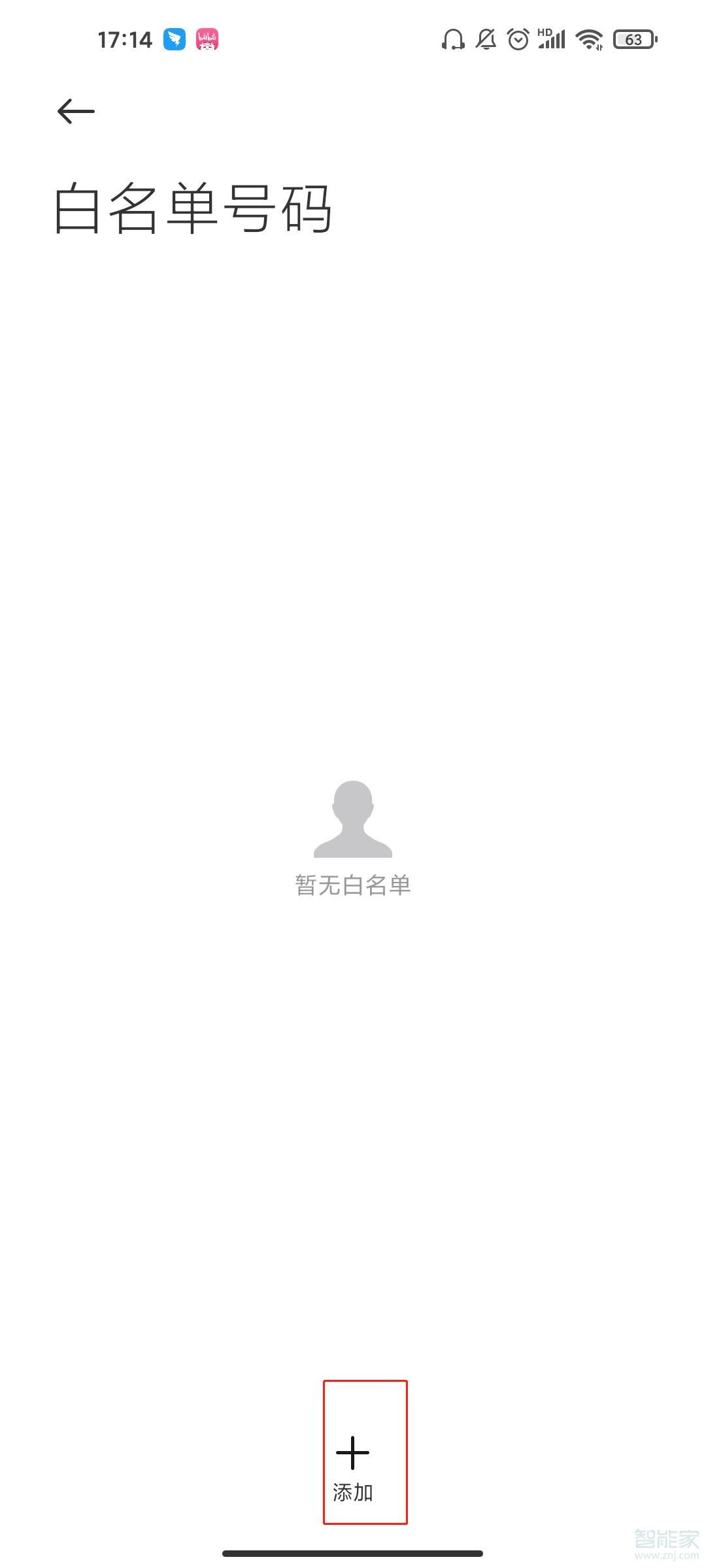Tap the 添加 button at the bottom

click(x=353, y=1492)
